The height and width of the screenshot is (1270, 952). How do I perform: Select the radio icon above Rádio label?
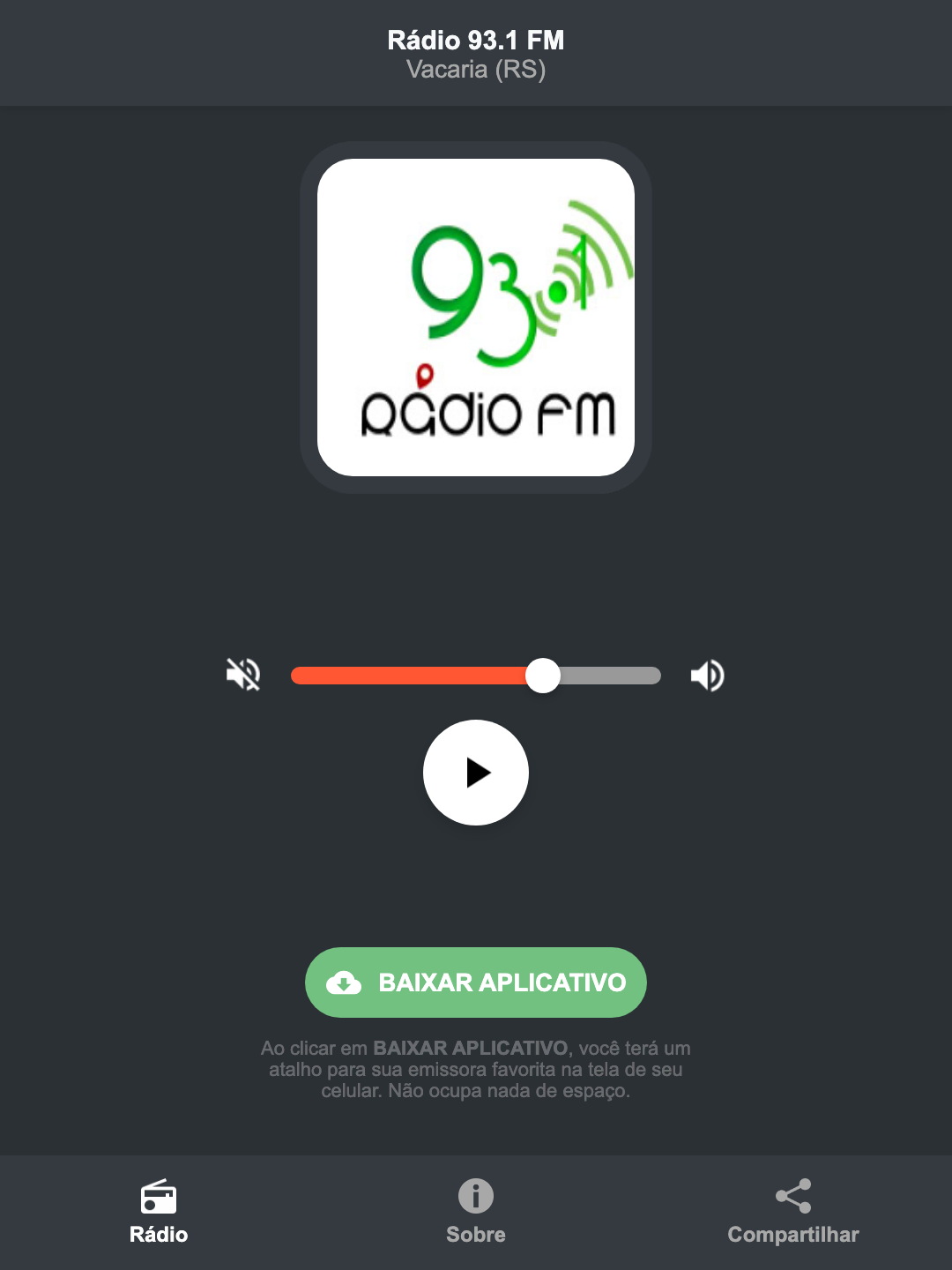160,1198
